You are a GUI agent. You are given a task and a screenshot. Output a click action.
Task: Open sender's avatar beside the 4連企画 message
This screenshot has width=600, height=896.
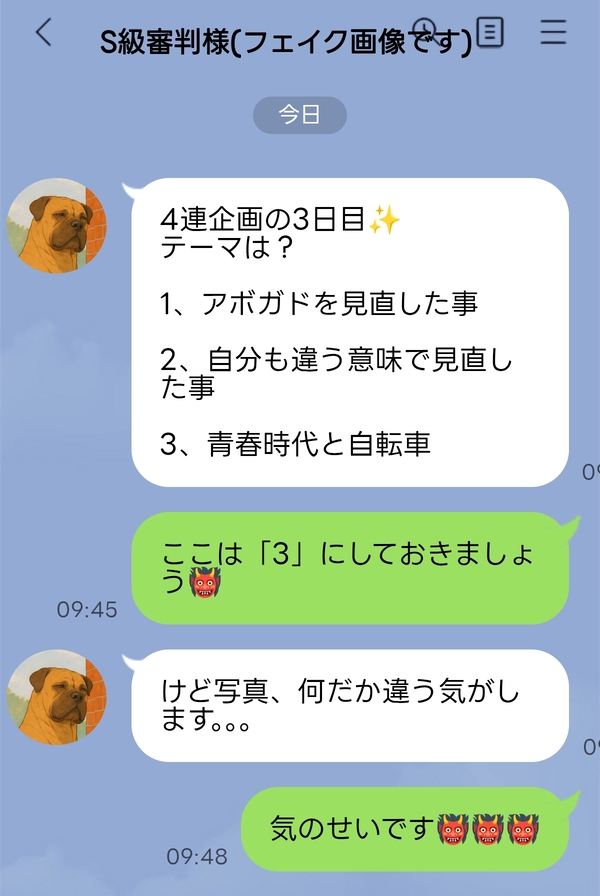pyautogui.click(x=56, y=225)
